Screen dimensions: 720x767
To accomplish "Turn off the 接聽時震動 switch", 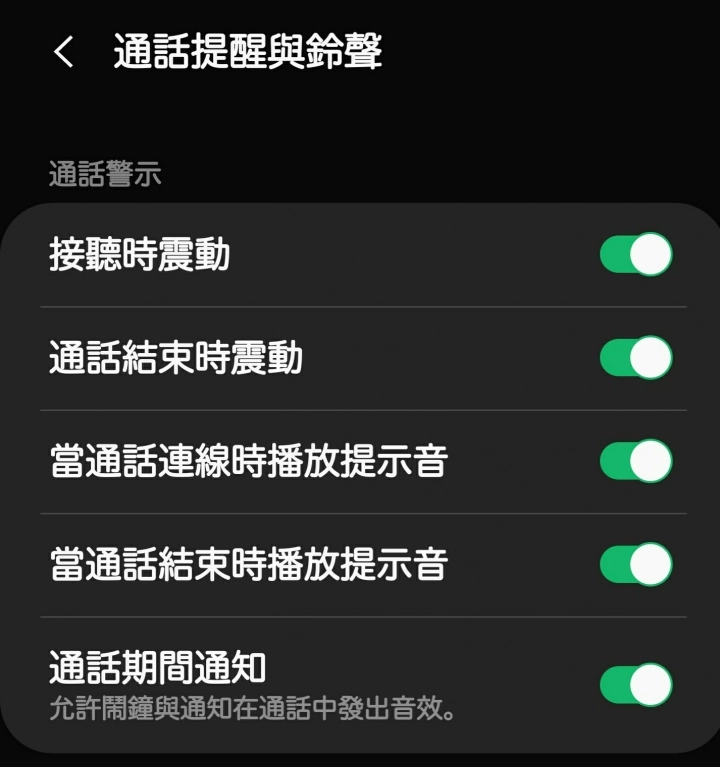I will (x=636, y=255).
